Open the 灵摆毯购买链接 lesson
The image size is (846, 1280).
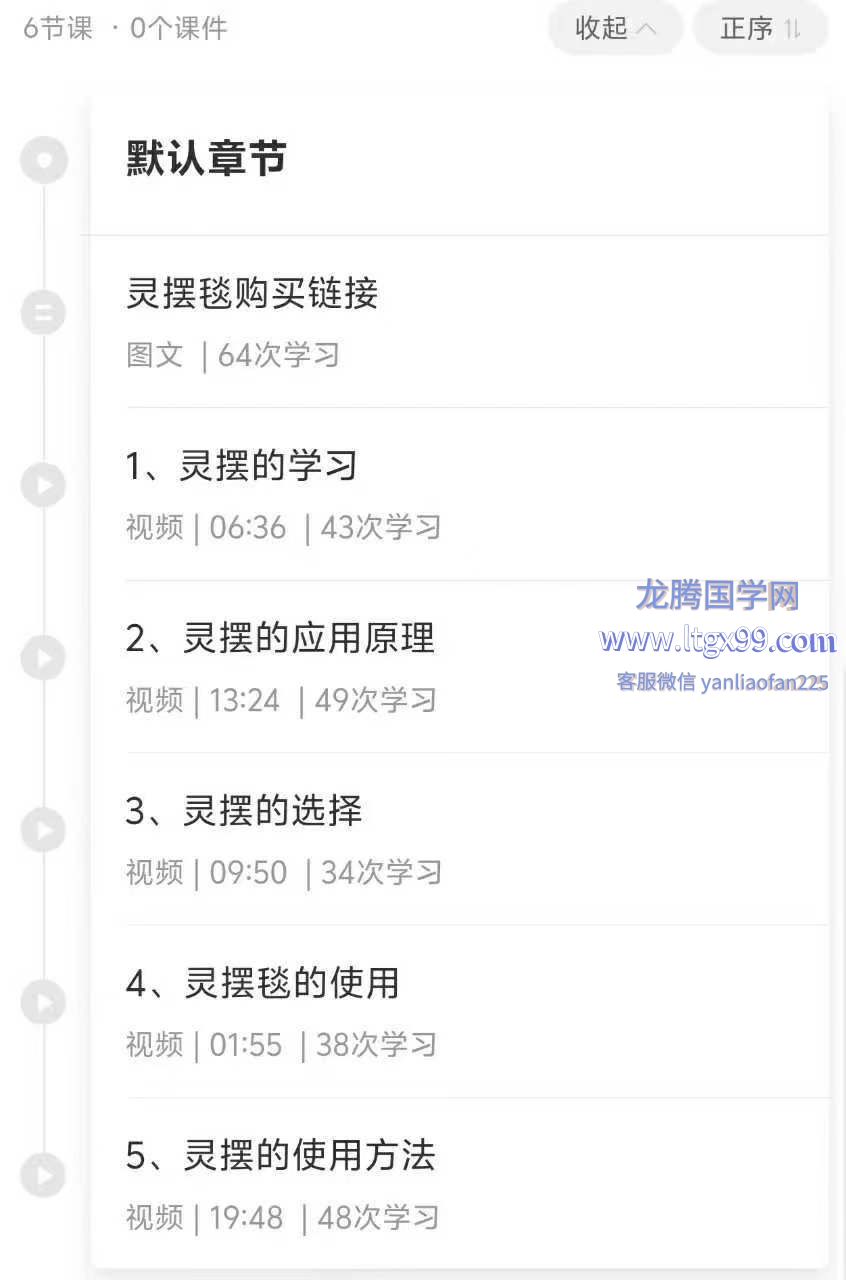click(252, 294)
